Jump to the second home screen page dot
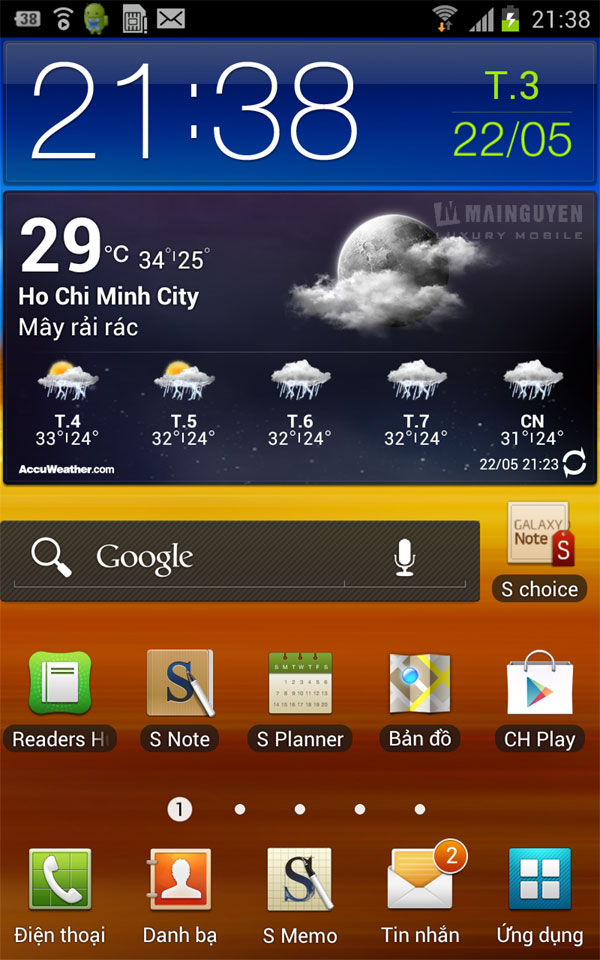Image resolution: width=600 pixels, height=960 pixels. (240, 809)
